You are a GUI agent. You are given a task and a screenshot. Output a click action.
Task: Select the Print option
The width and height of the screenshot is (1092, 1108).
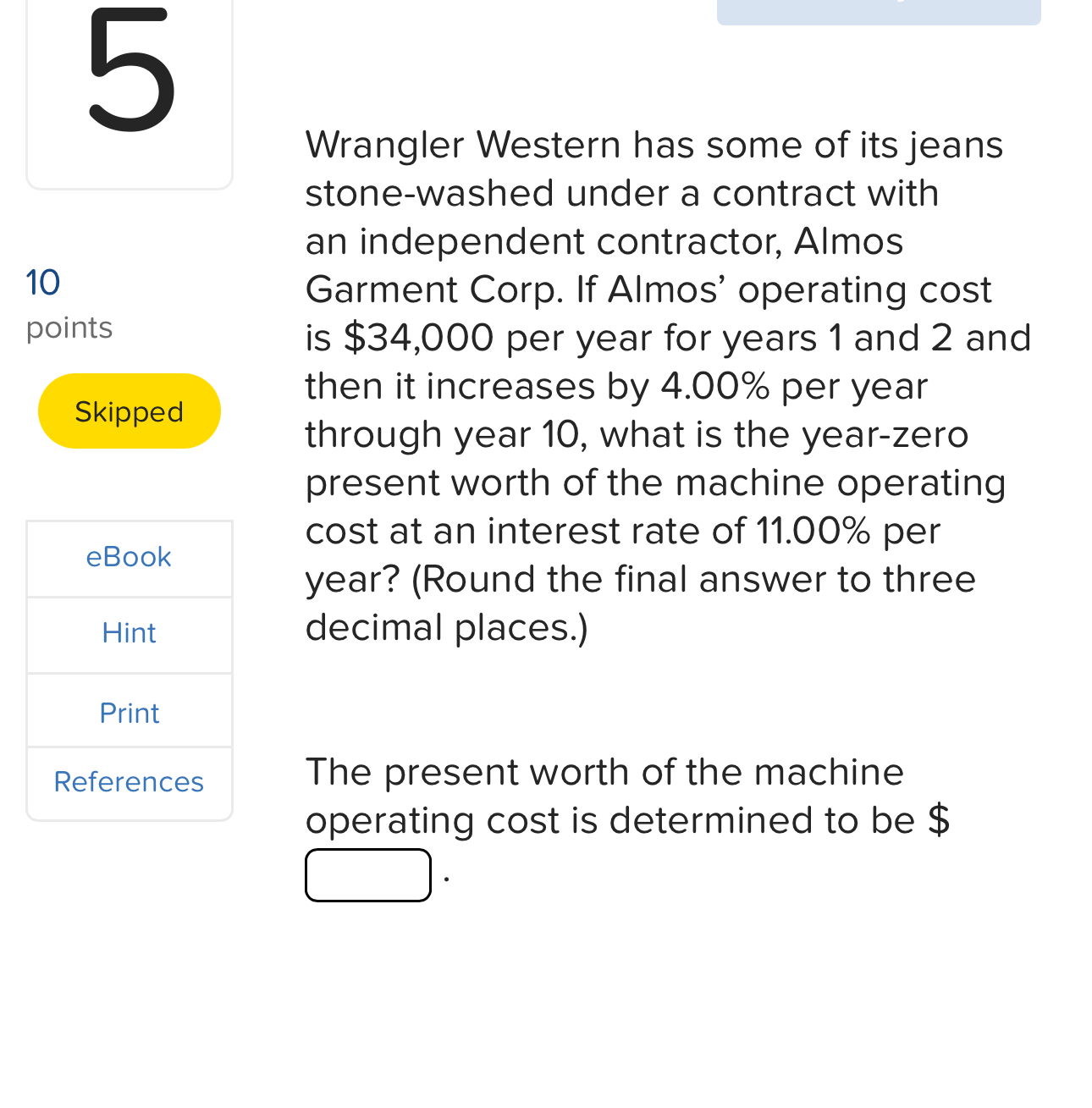[x=129, y=713]
